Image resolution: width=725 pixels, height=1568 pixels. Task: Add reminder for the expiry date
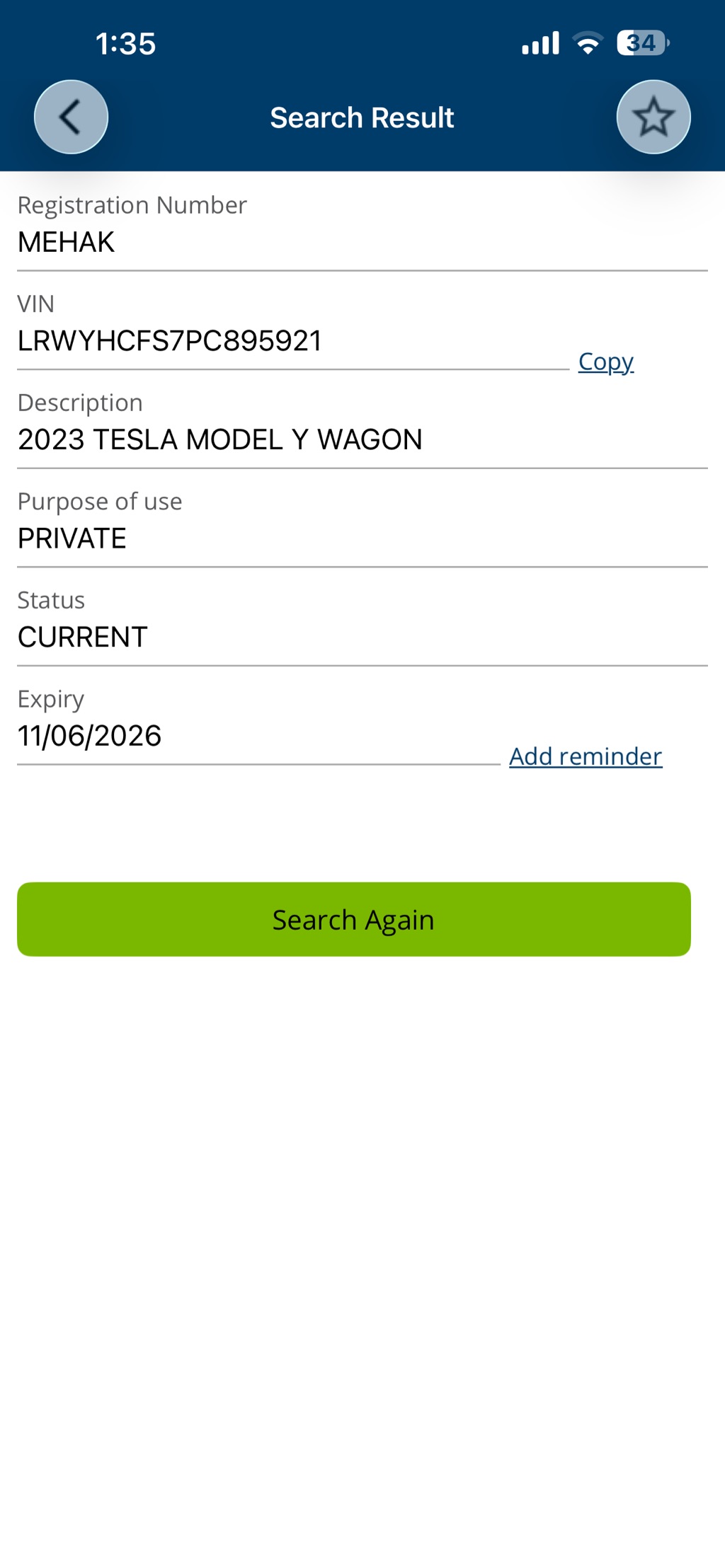point(586,756)
